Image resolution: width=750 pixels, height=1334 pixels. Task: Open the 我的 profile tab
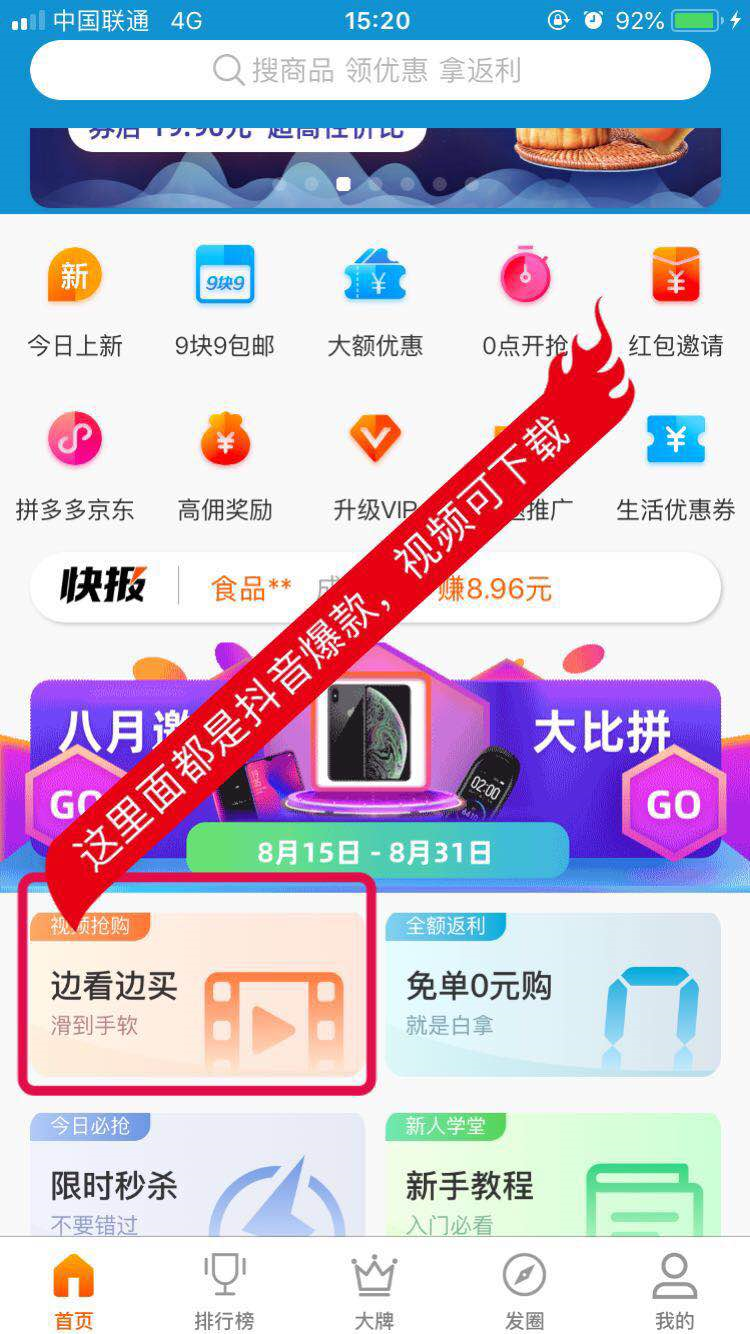click(x=674, y=1291)
